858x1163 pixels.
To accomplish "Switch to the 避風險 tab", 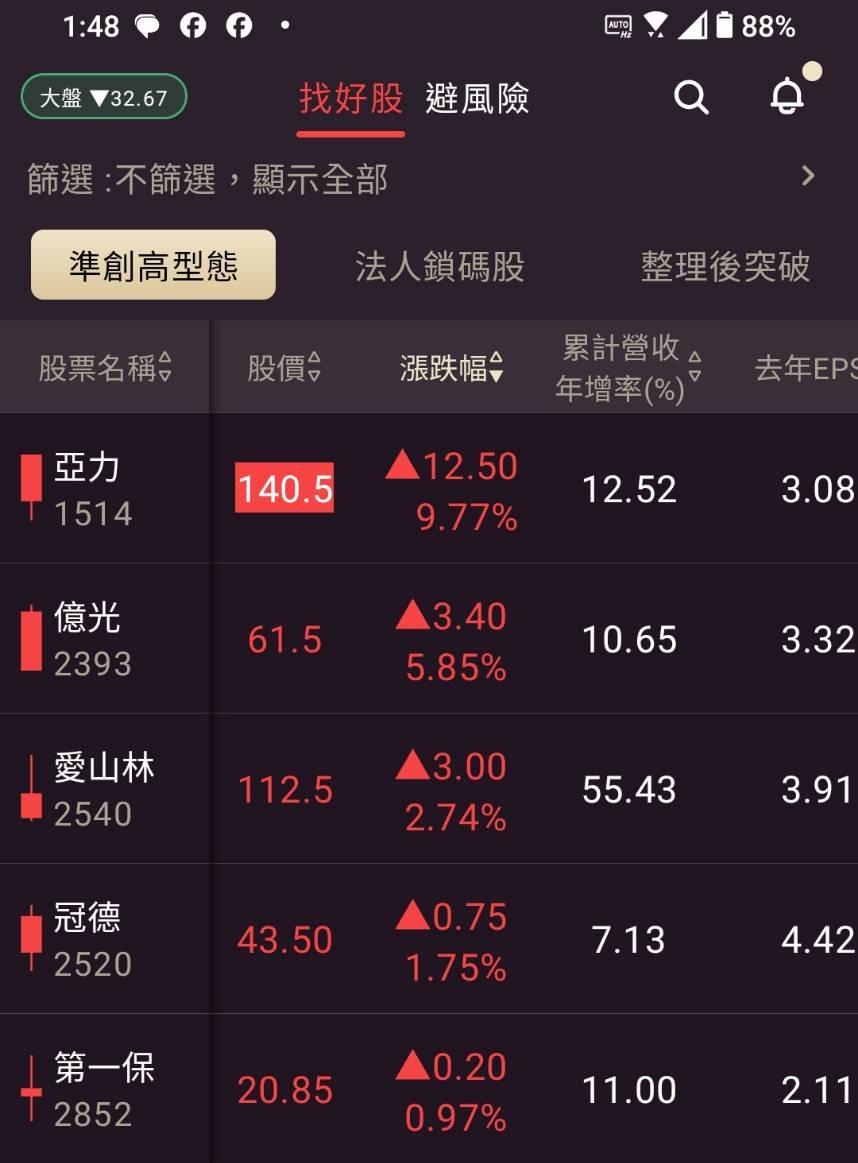I will 477,99.
